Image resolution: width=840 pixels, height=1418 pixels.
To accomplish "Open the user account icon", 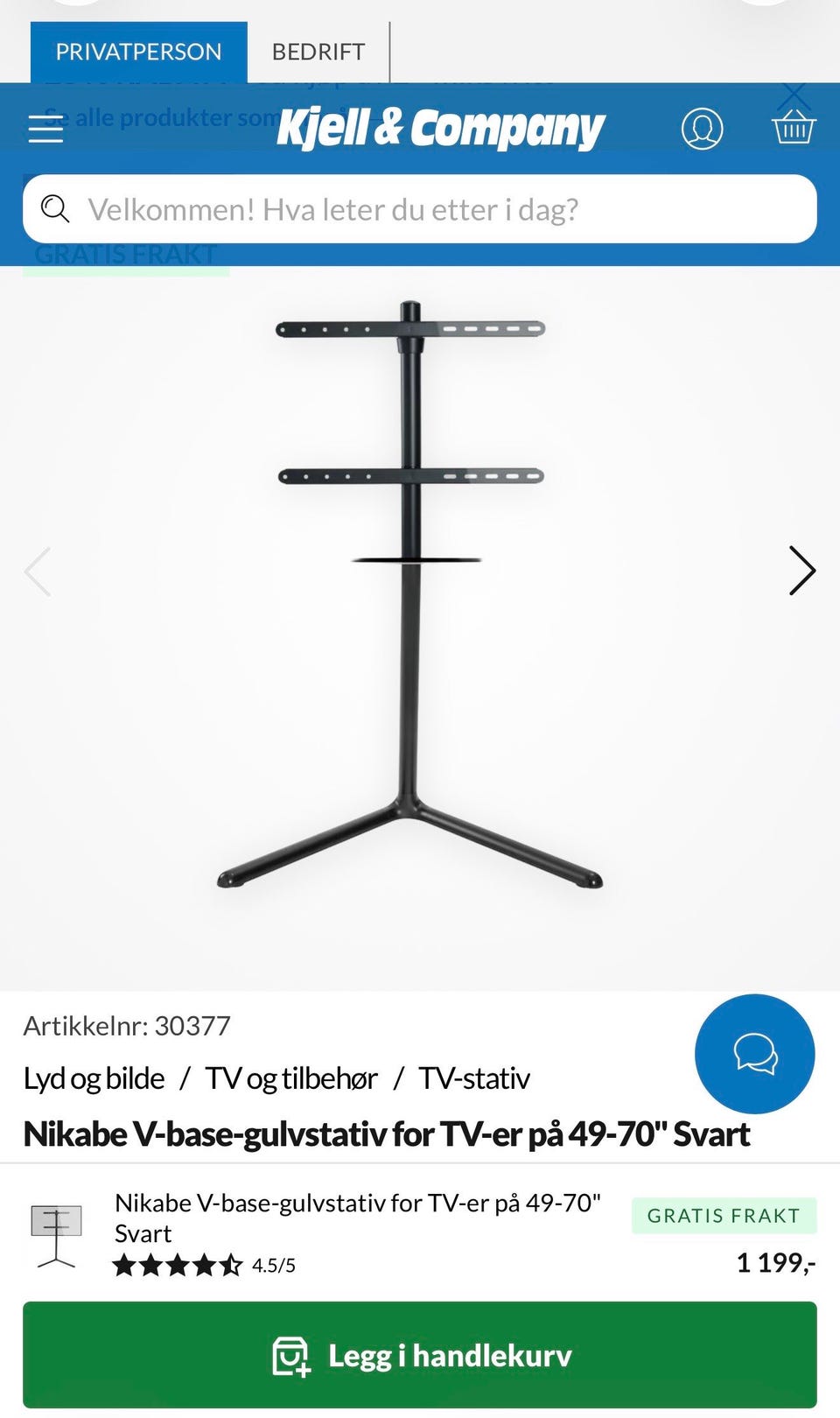I will [x=703, y=129].
